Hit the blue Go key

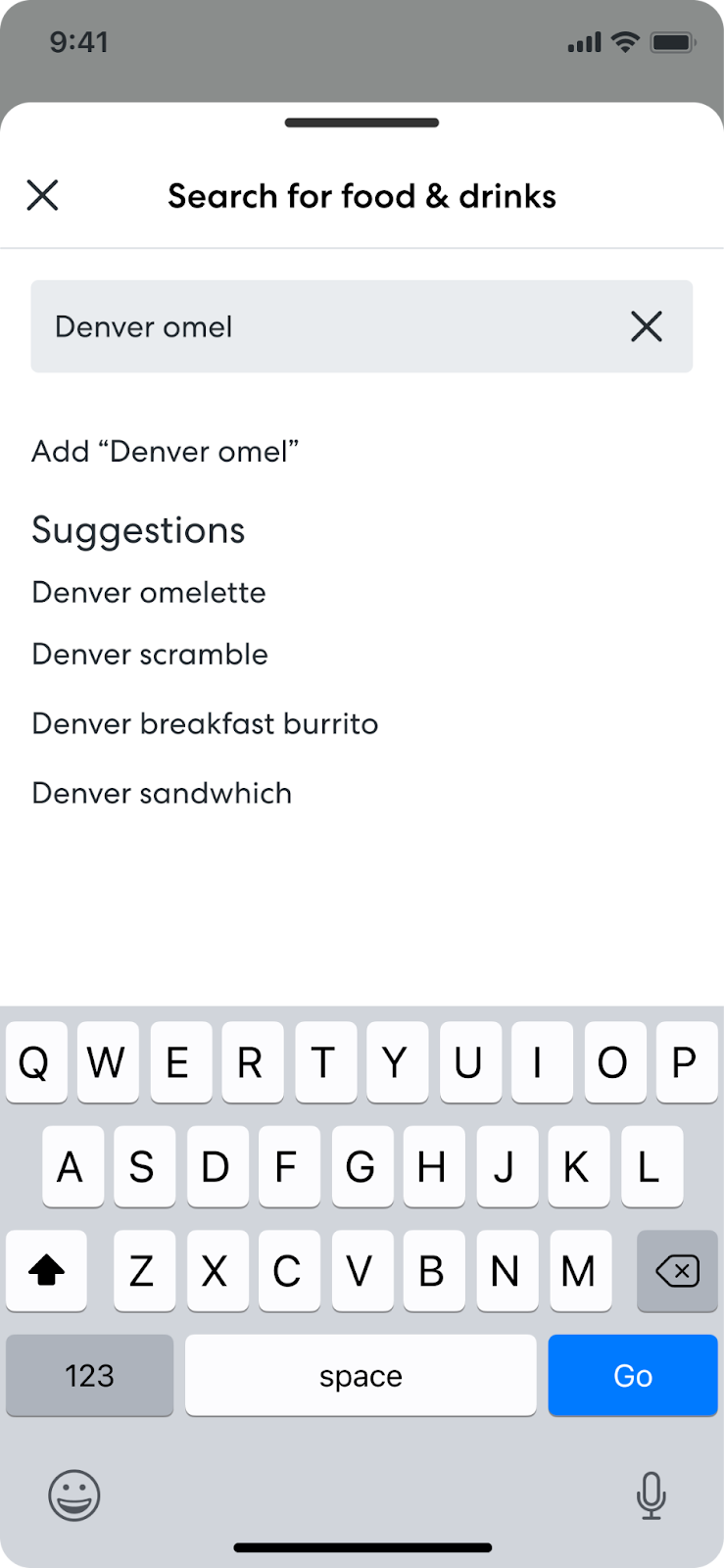point(633,1375)
